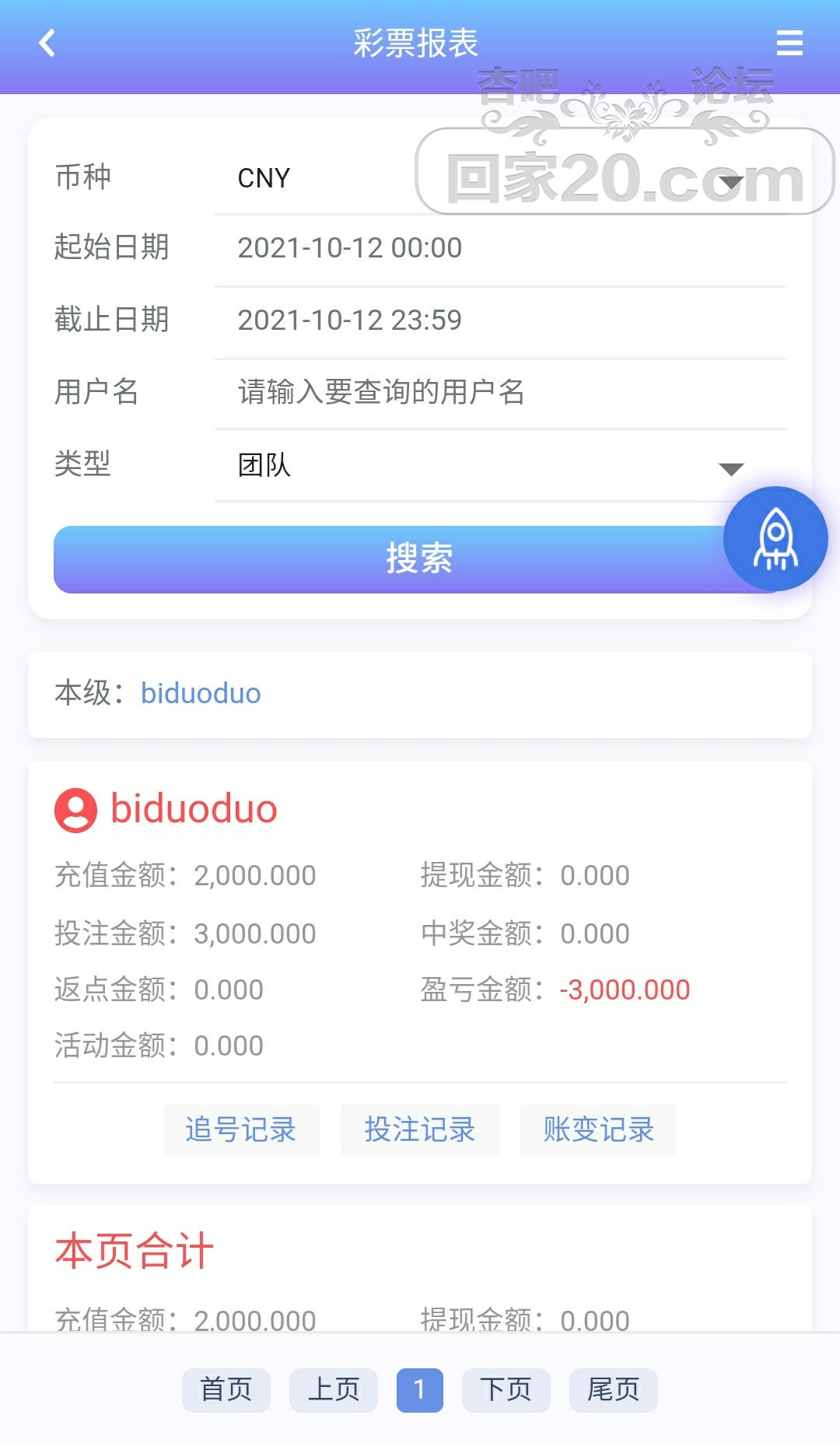Open the biduoduo link next to 本级
840x1443 pixels.
pyautogui.click(x=201, y=693)
